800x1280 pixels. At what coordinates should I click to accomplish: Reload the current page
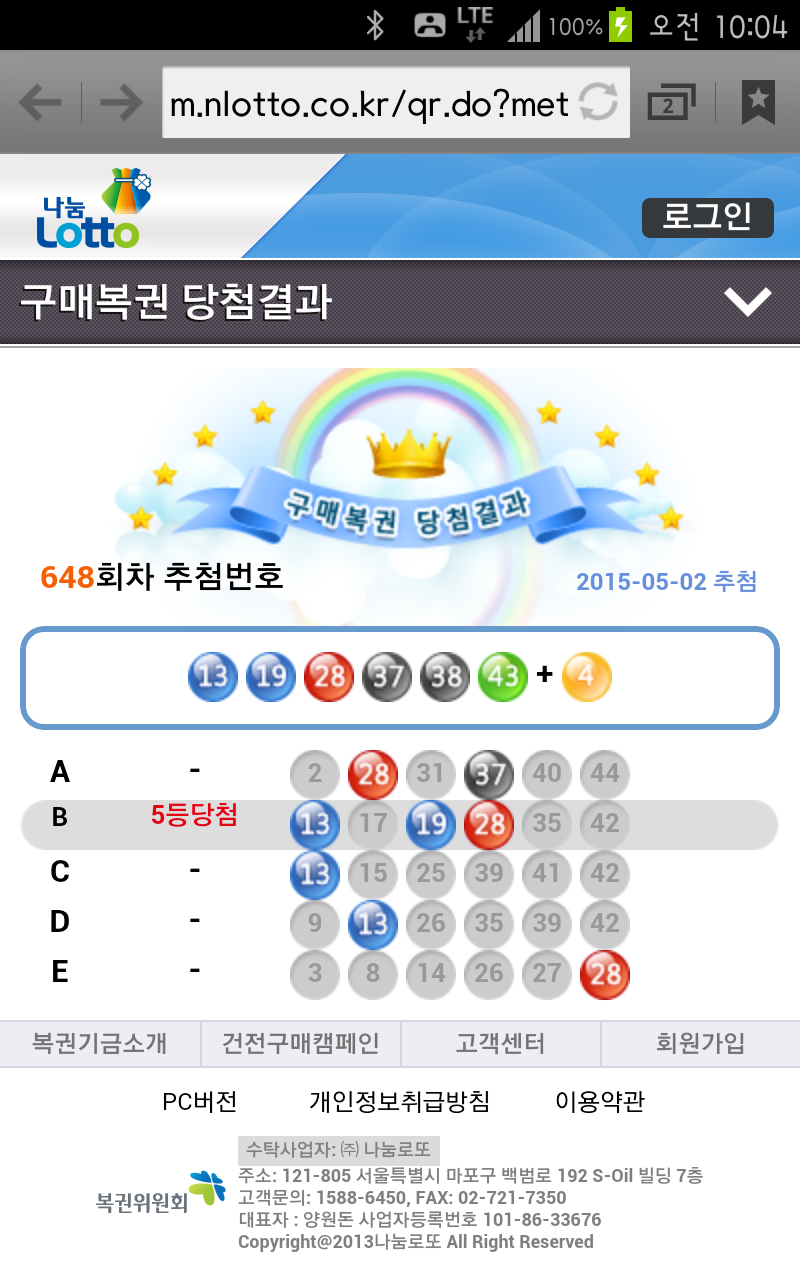[x=599, y=103]
